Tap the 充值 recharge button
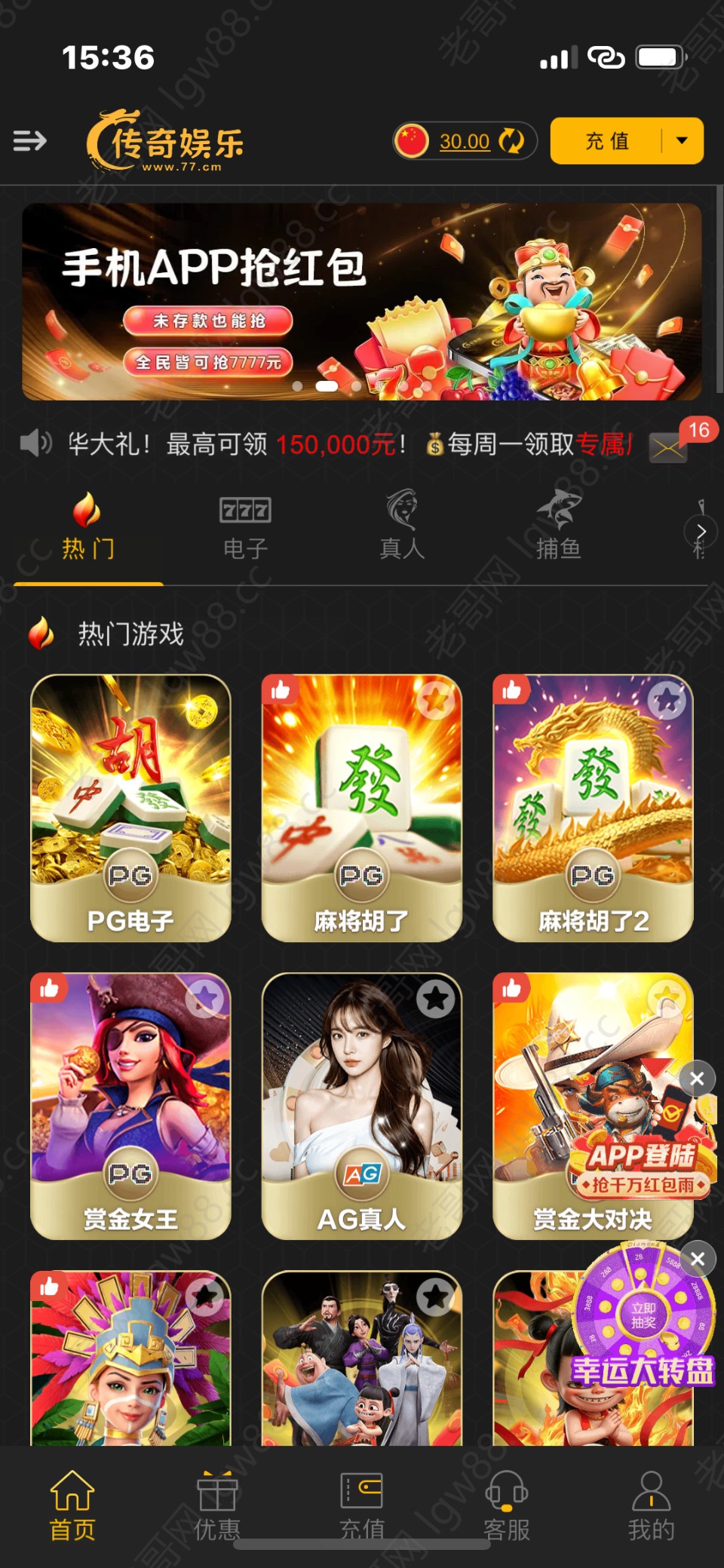 tap(607, 141)
